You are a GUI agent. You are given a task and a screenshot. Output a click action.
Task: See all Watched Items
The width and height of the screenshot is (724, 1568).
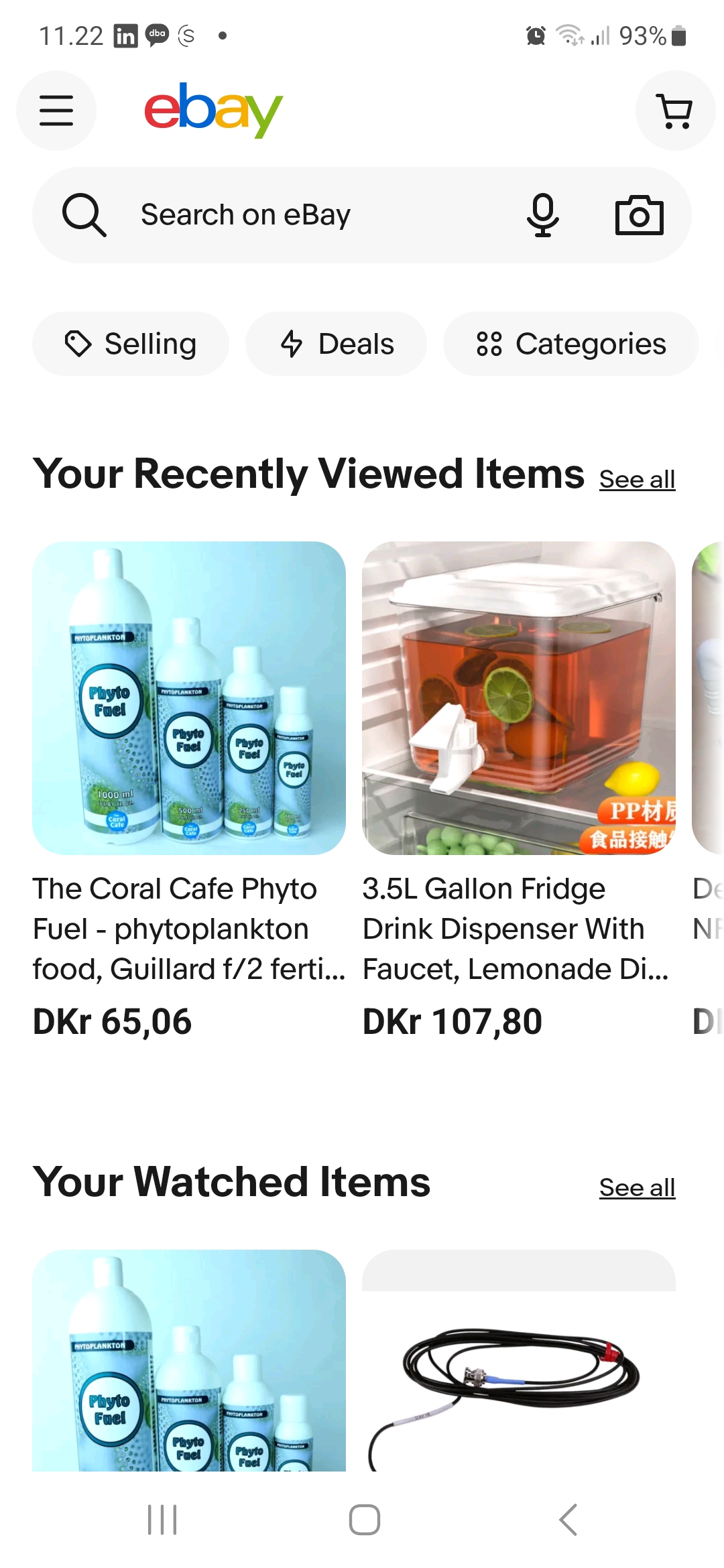click(637, 1187)
